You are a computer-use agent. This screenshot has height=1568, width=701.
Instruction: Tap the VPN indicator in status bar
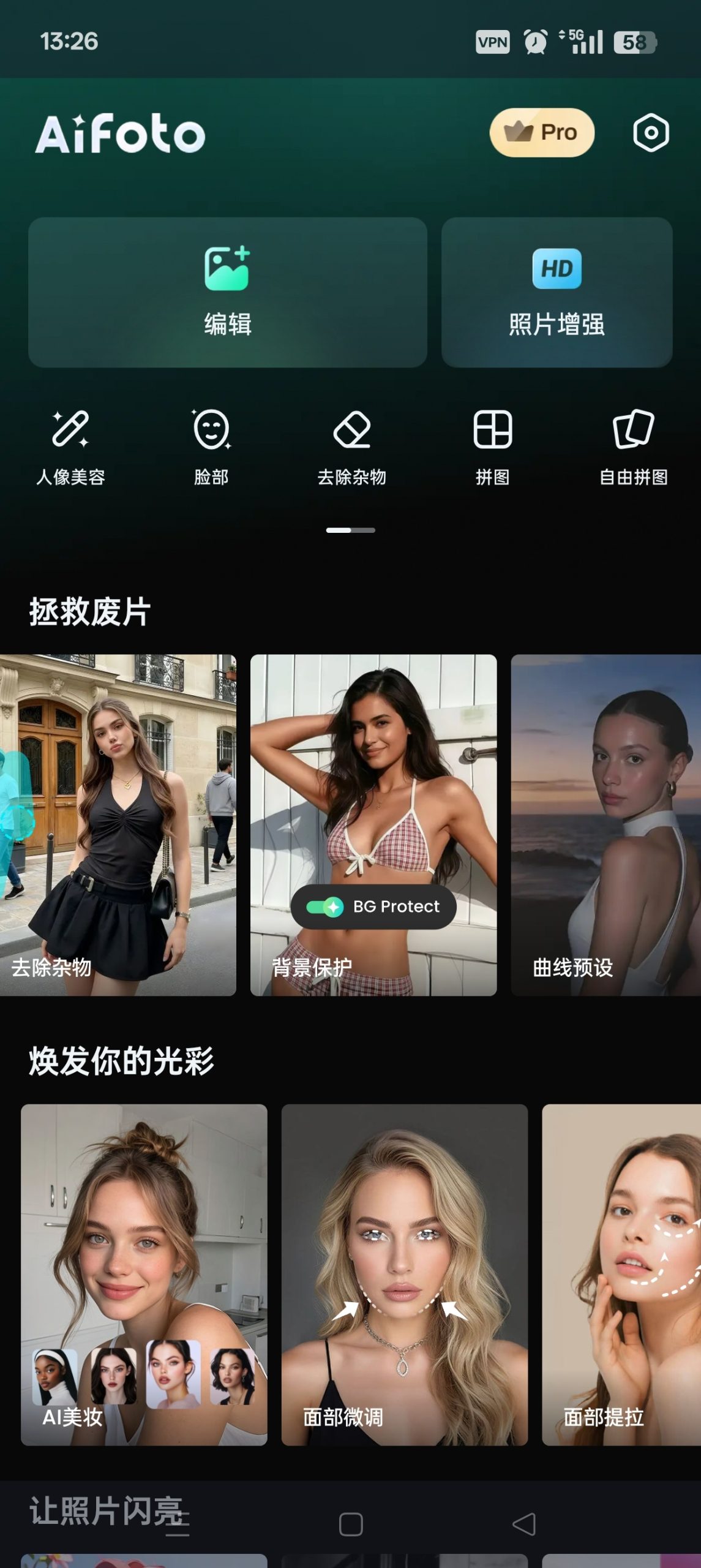[493, 40]
